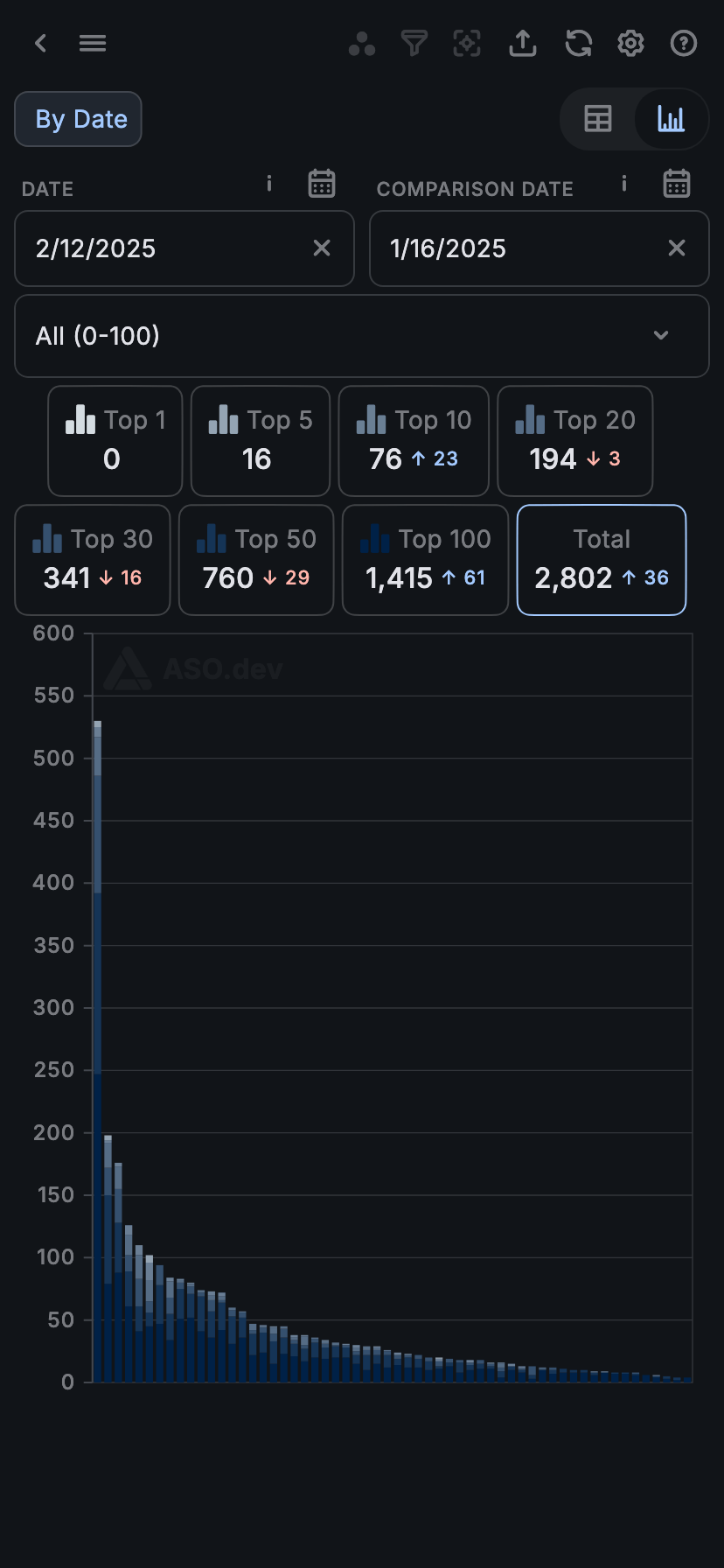Image resolution: width=724 pixels, height=1568 pixels.
Task: Go back using the arrow
Action: click(40, 43)
